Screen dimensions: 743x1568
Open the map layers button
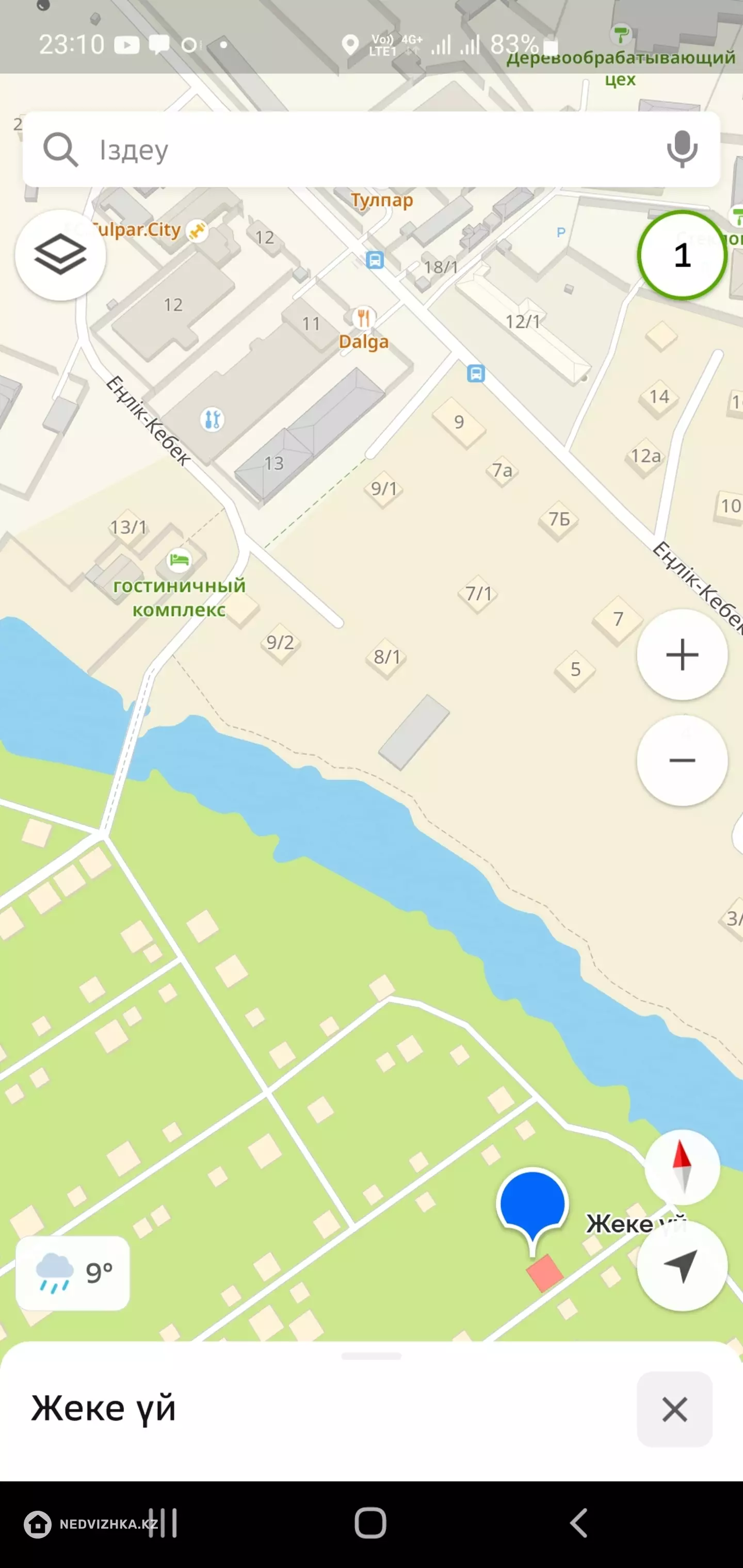pyautogui.click(x=60, y=255)
